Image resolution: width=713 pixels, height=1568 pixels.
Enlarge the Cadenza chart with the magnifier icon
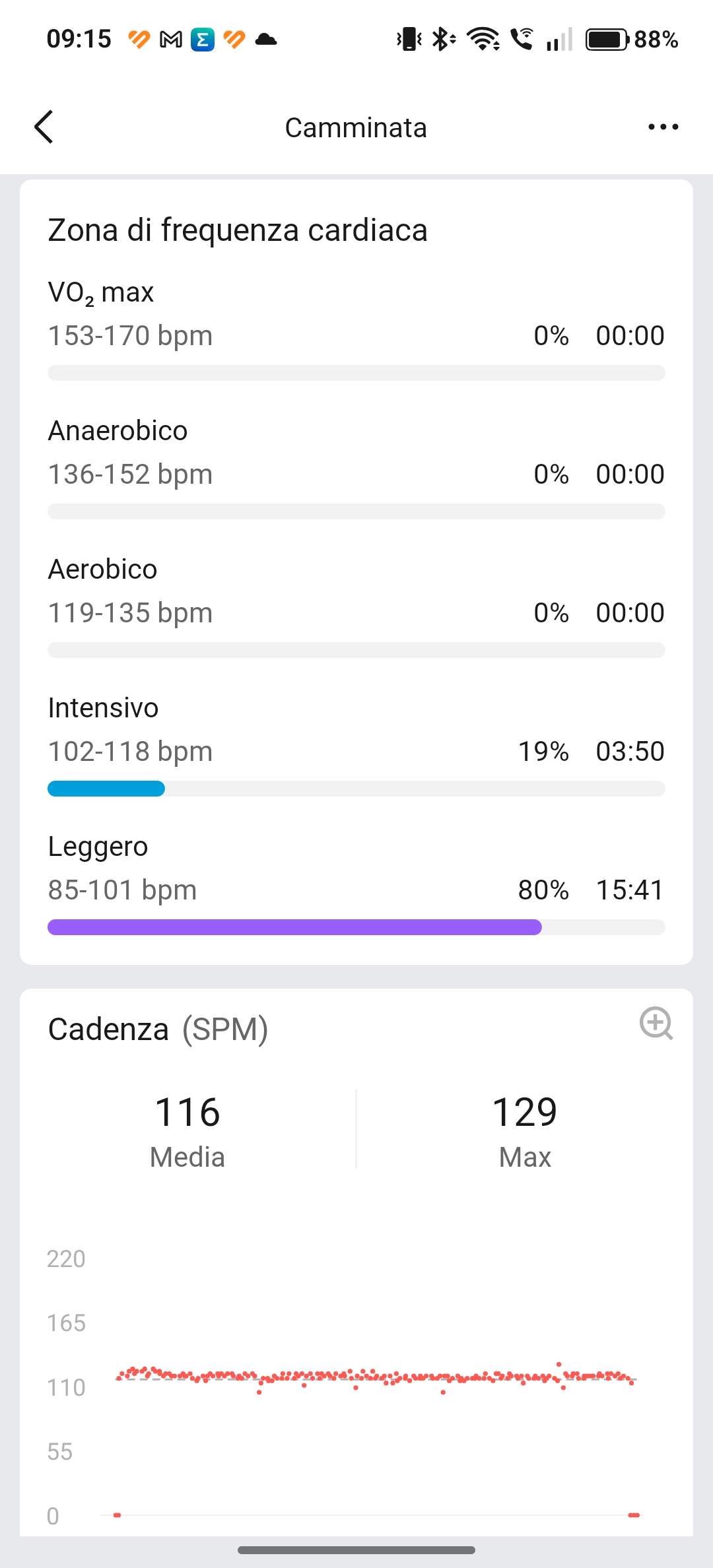(656, 1024)
